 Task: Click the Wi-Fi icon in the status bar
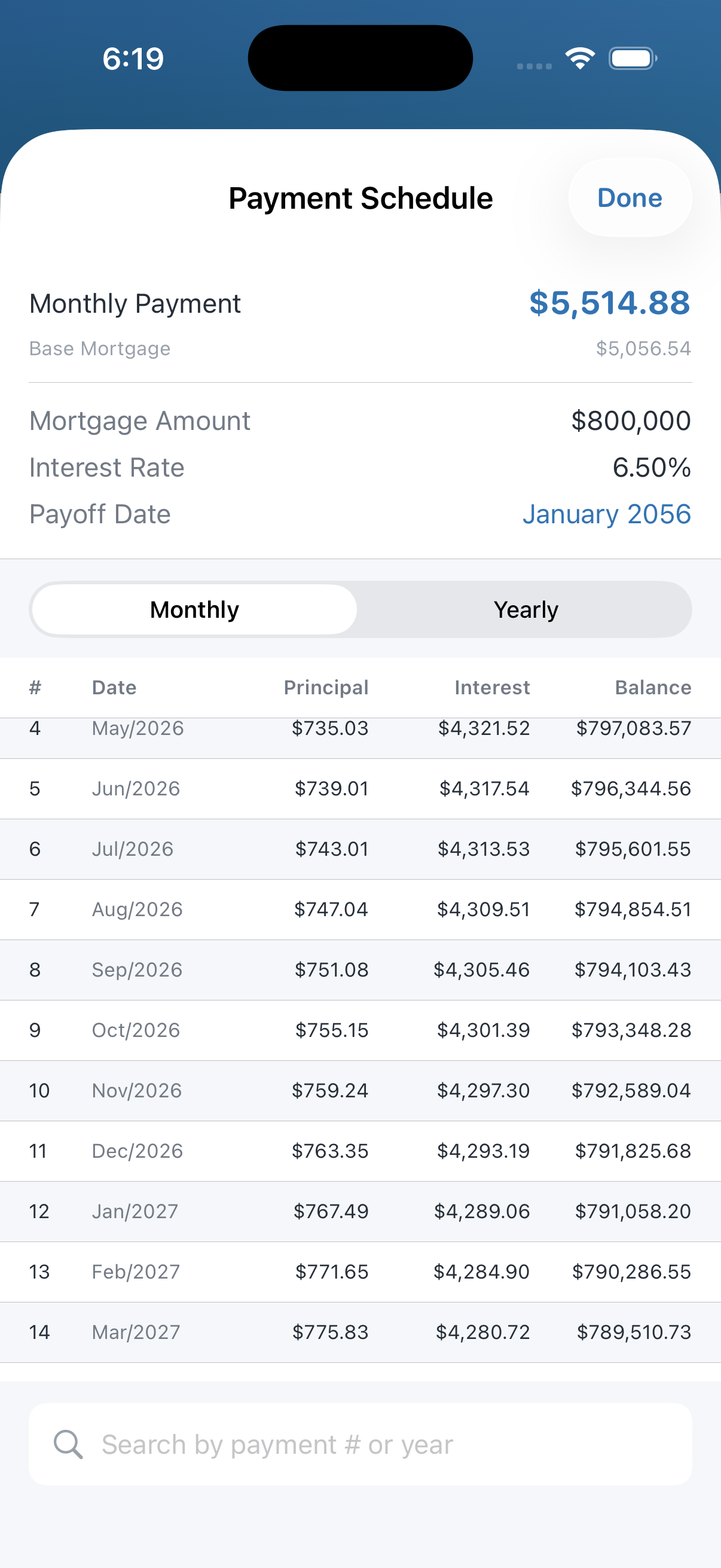coord(579,58)
